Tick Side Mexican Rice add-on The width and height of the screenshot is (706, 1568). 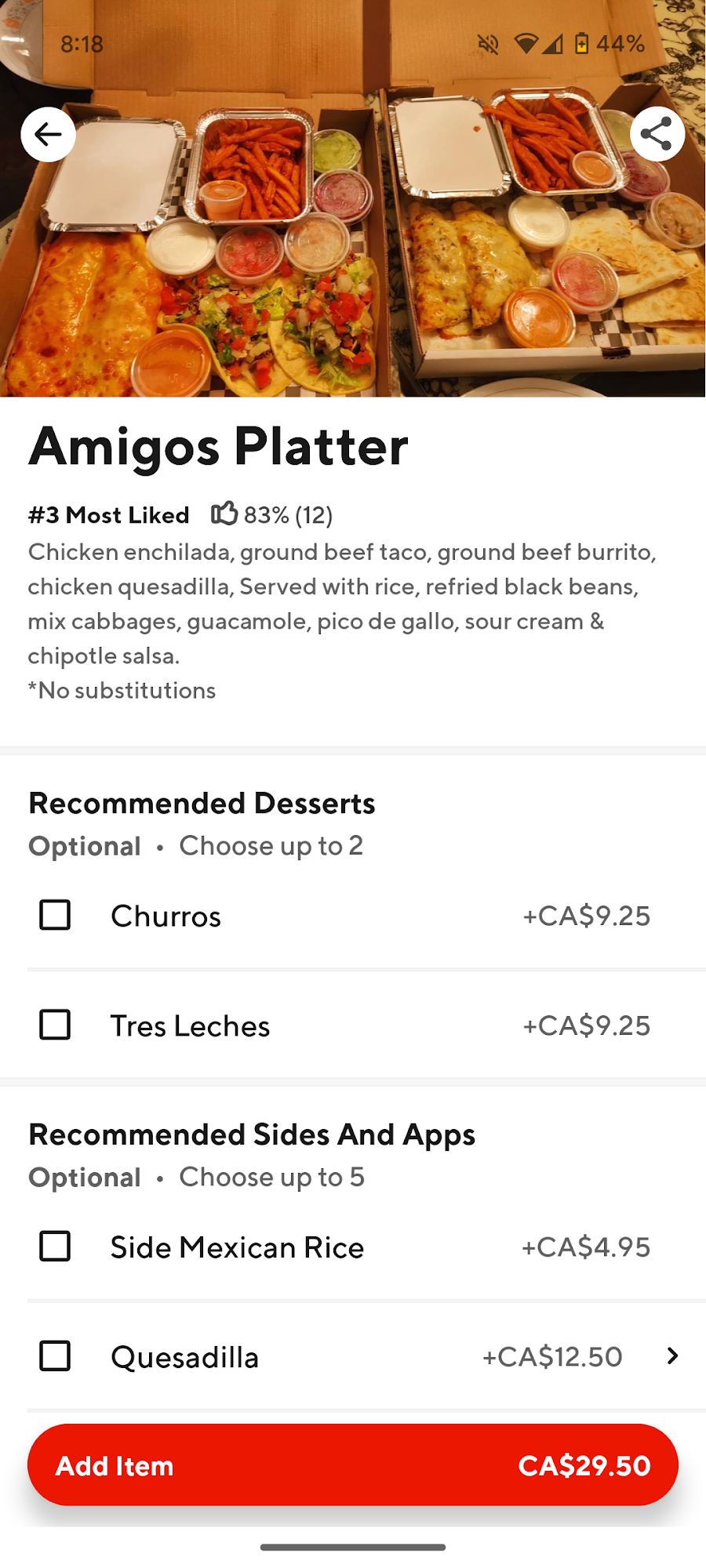(55, 1247)
